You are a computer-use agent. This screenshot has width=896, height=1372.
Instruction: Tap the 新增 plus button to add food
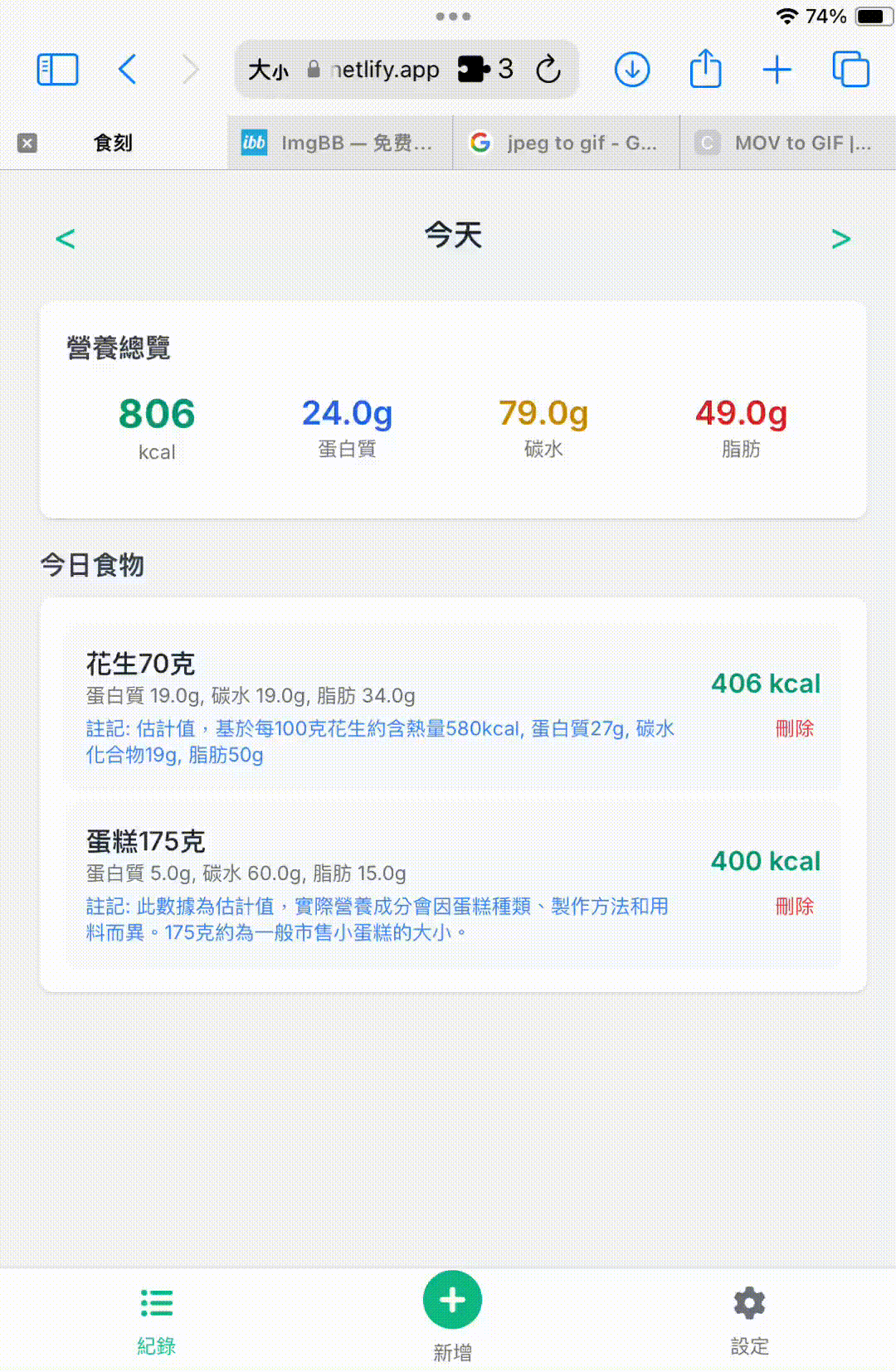point(452,1301)
